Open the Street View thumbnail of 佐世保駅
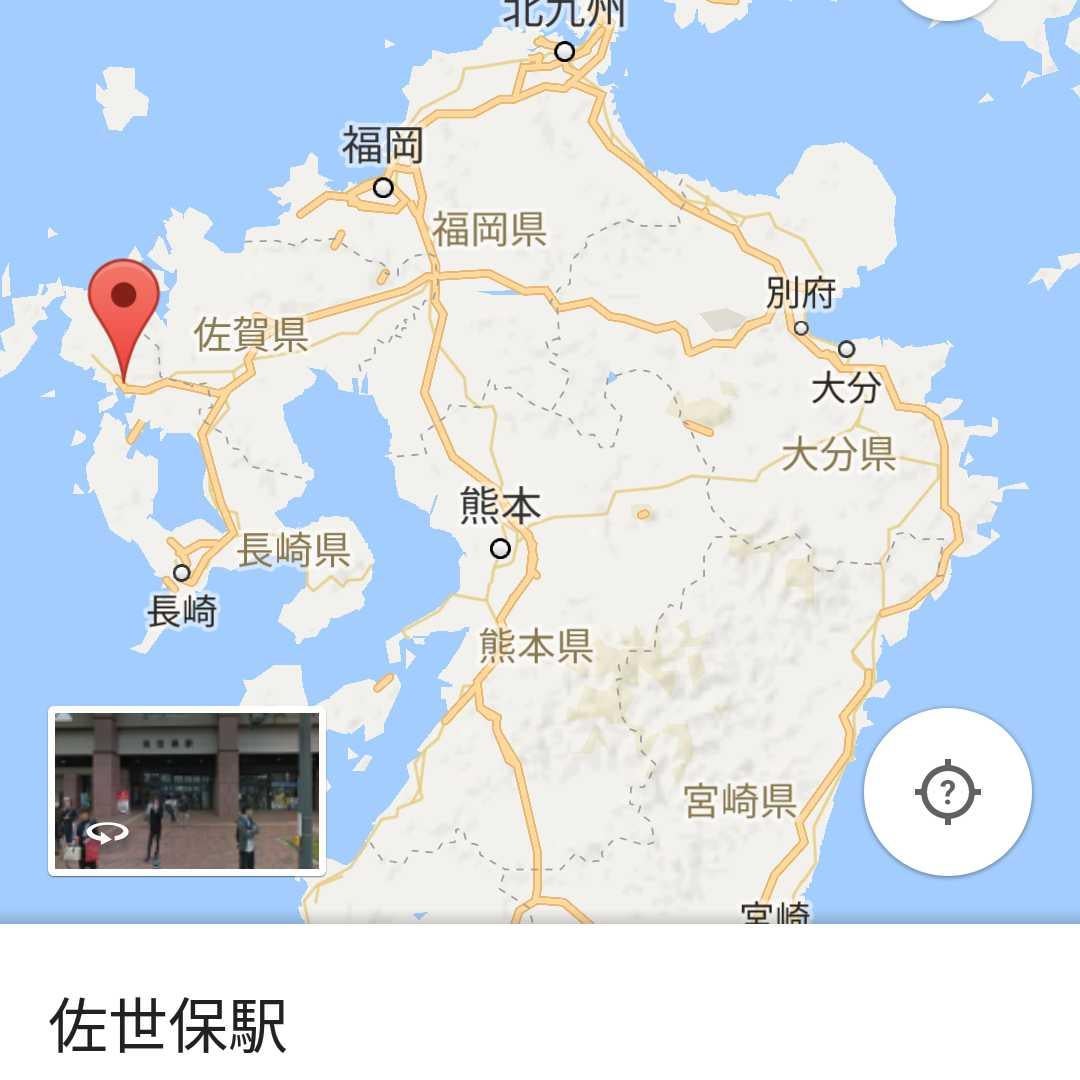The height and width of the screenshot is (1080, 1080). pos(187,790)
